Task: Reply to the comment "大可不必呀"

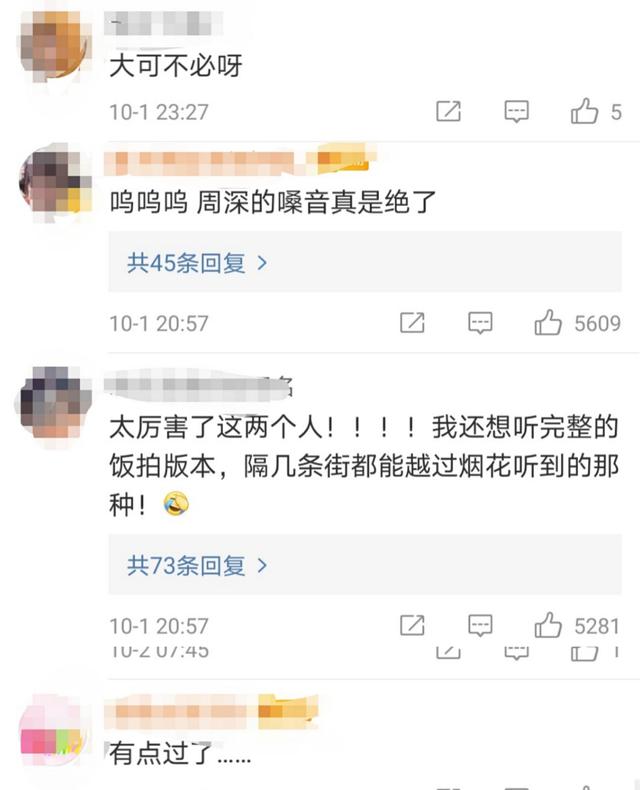Action: pyautogui.click(x=516, y=112)
